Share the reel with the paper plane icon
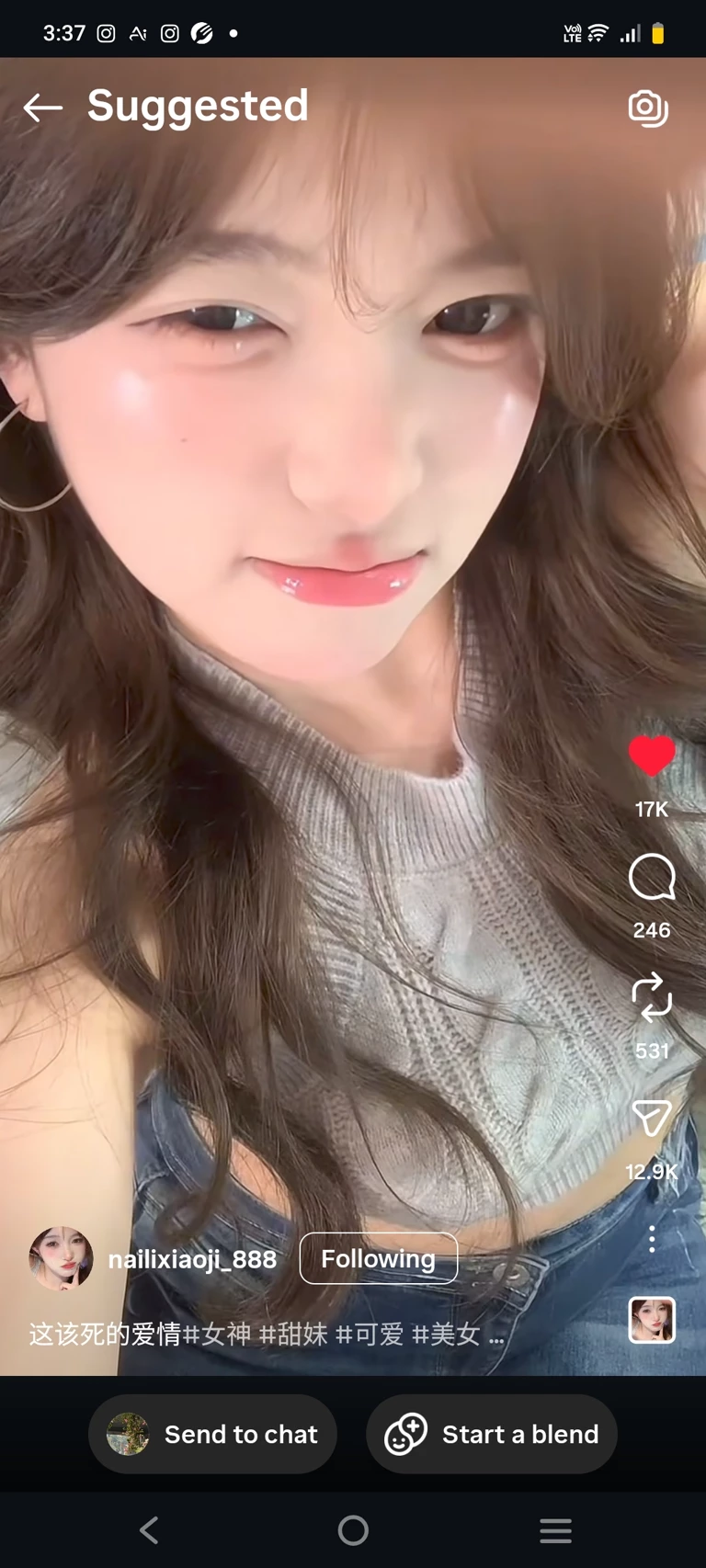 tap(652, 1119)
